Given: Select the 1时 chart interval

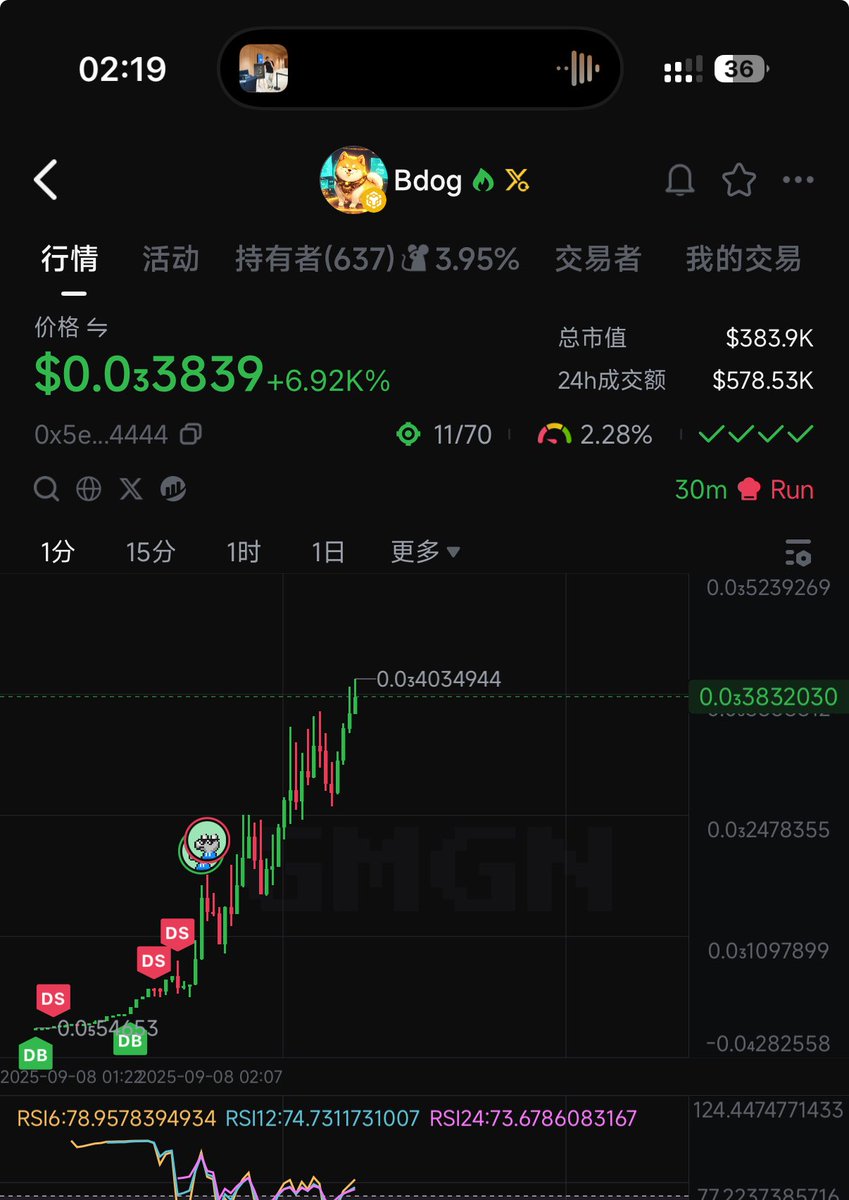Looking at the screenshot, I should [243, 552].
